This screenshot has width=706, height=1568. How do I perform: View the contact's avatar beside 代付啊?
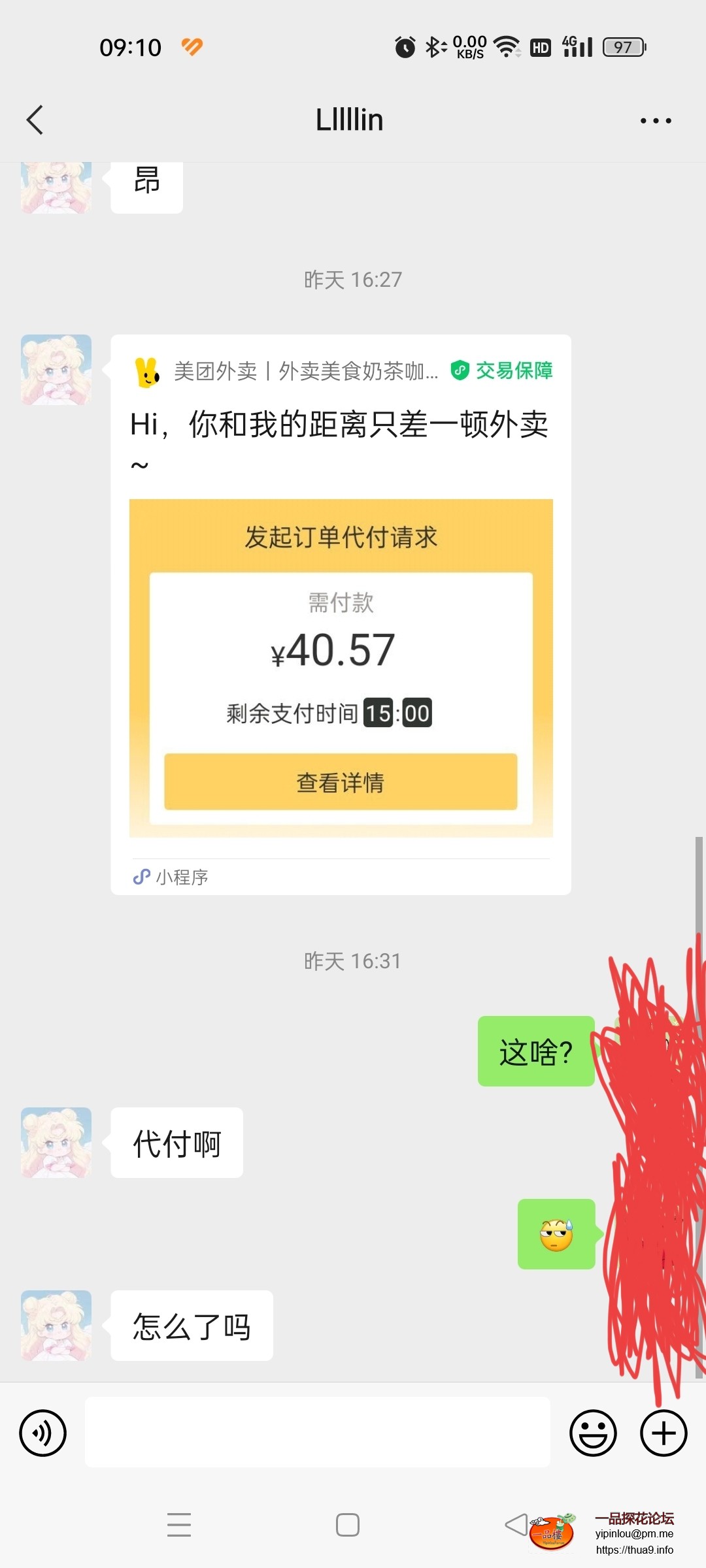click(56, 1143)
